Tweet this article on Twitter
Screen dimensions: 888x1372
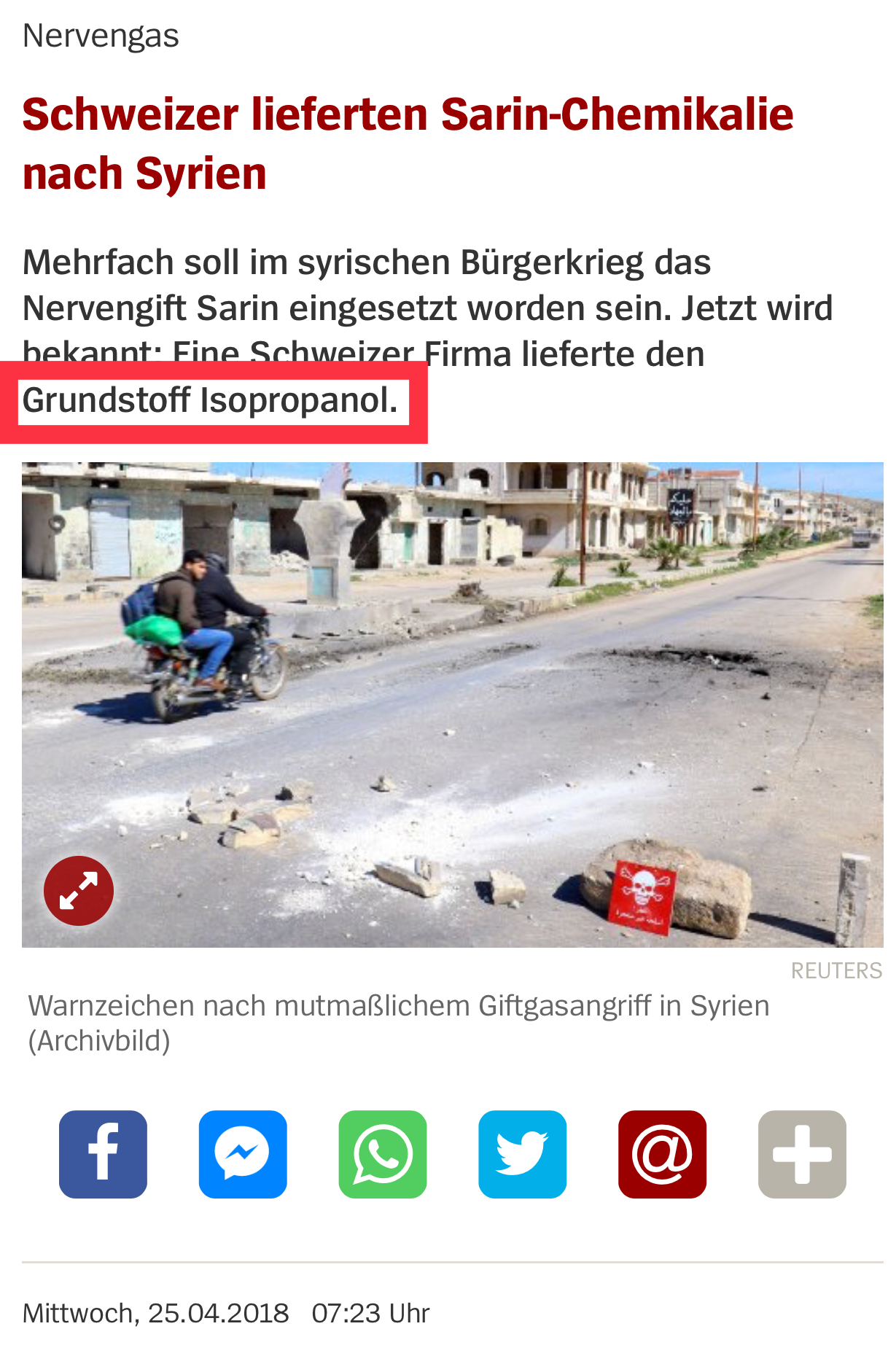(523, 1154)
